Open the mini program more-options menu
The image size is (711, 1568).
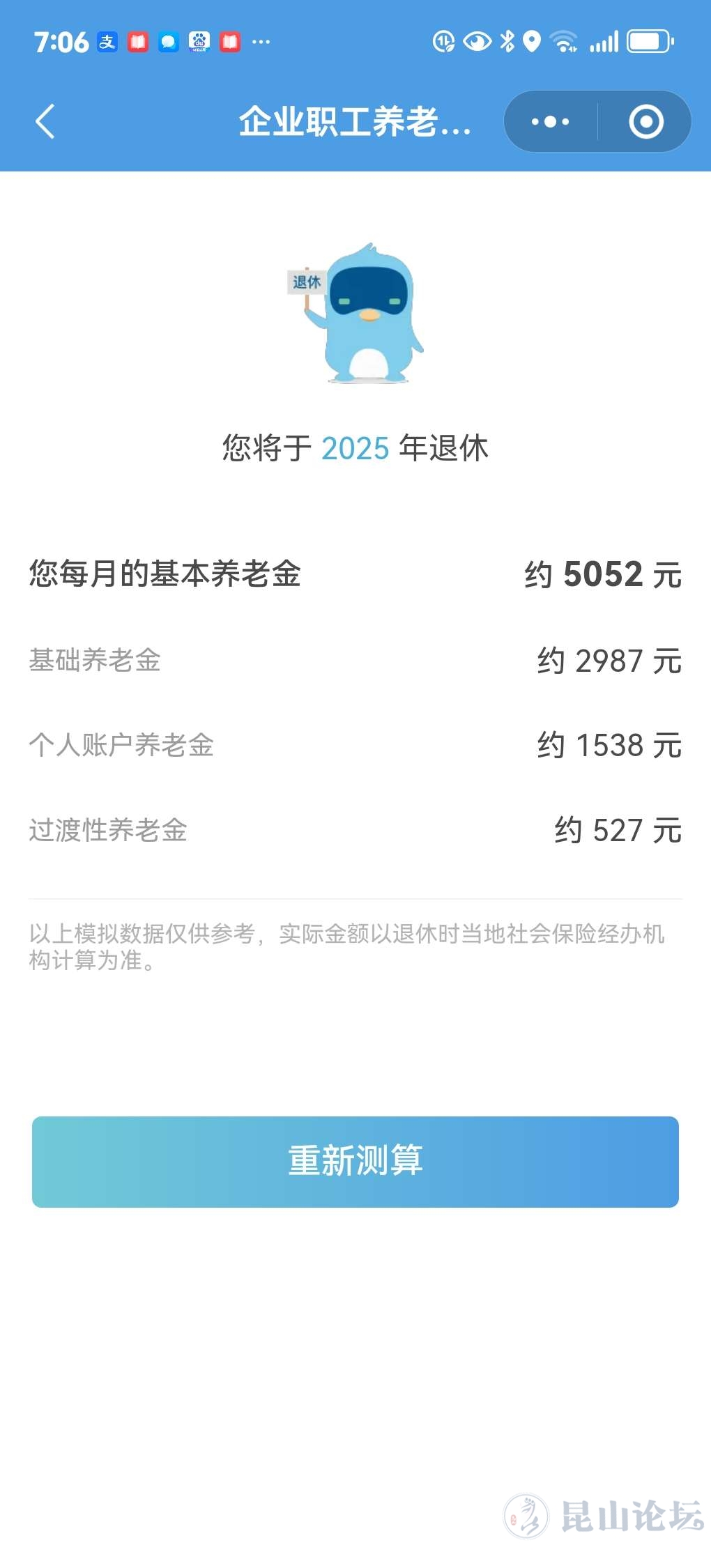click(x=550, y=122)
